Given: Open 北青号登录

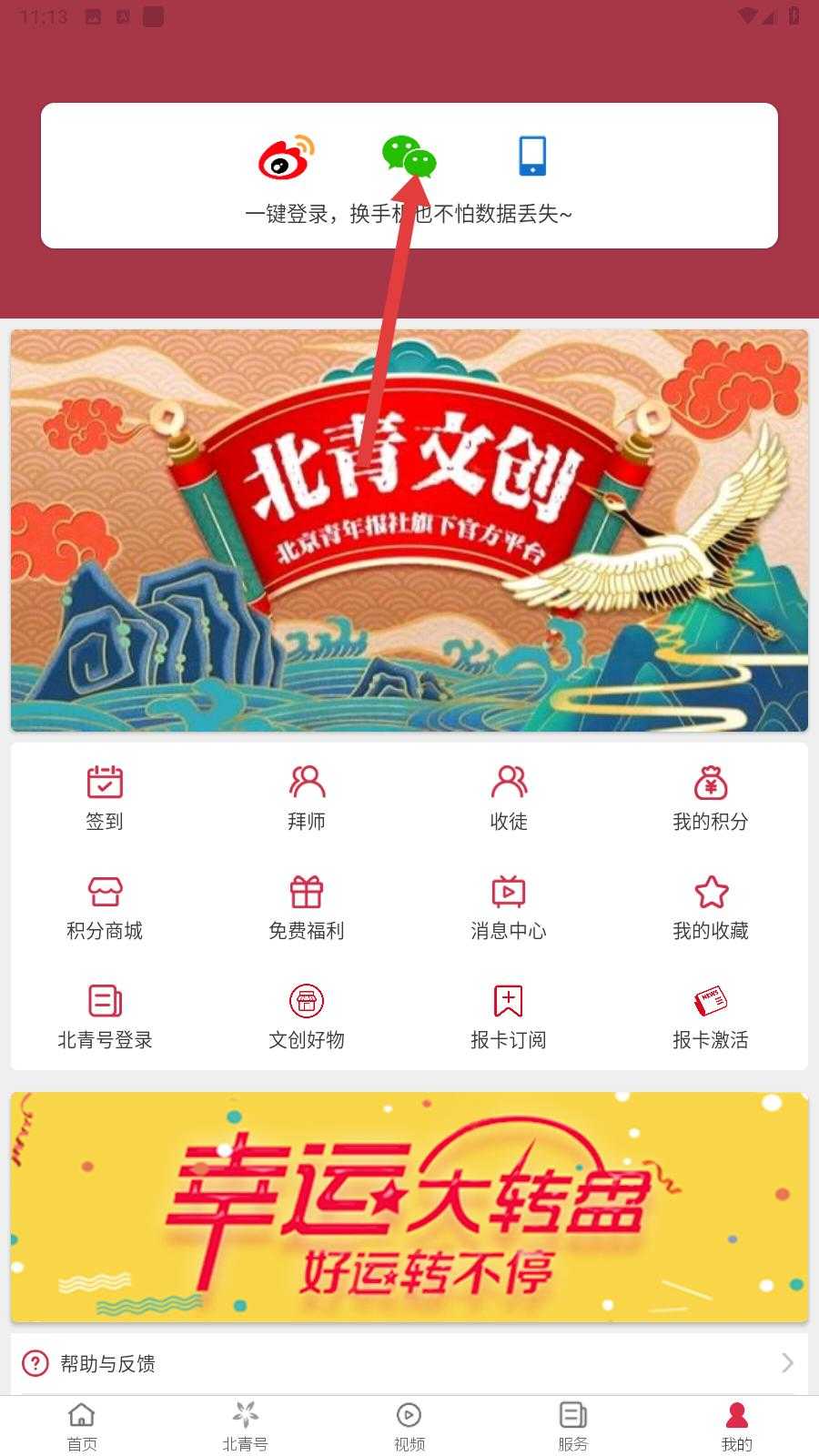Looking at the screenshot, I should coord(105,1016).
